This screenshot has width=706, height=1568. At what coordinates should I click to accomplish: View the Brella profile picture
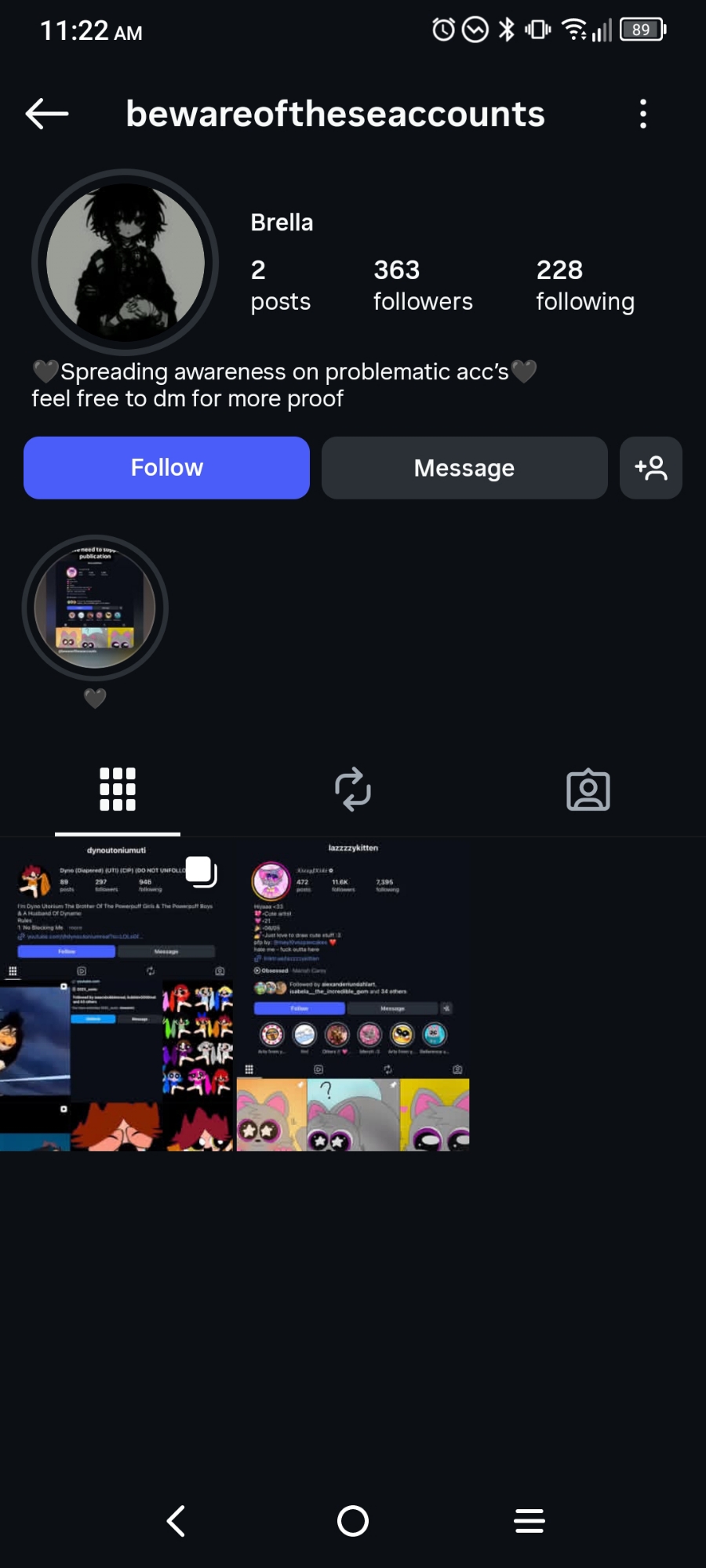[x=126, y=263]
